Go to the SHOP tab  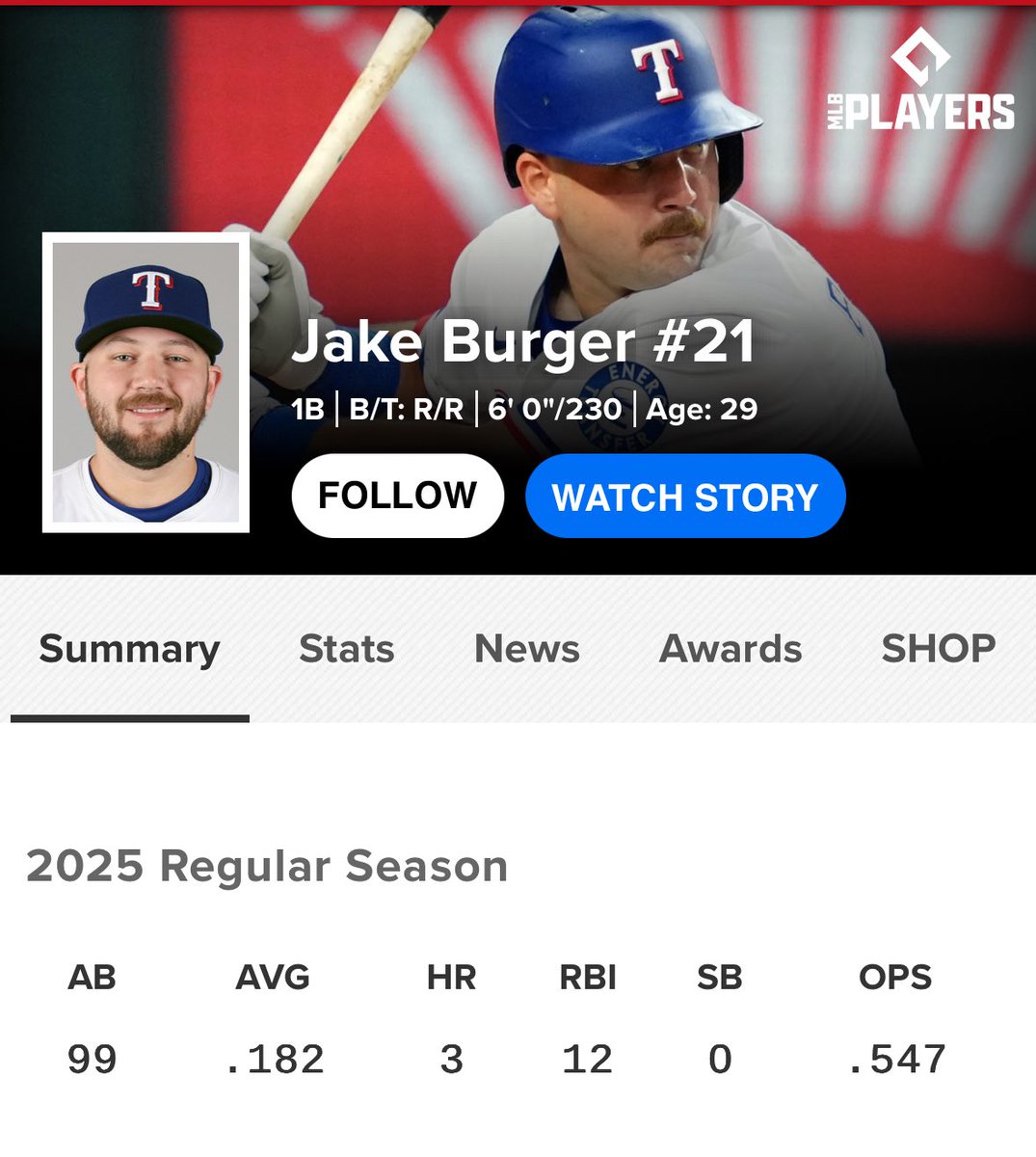coord(938,649)
